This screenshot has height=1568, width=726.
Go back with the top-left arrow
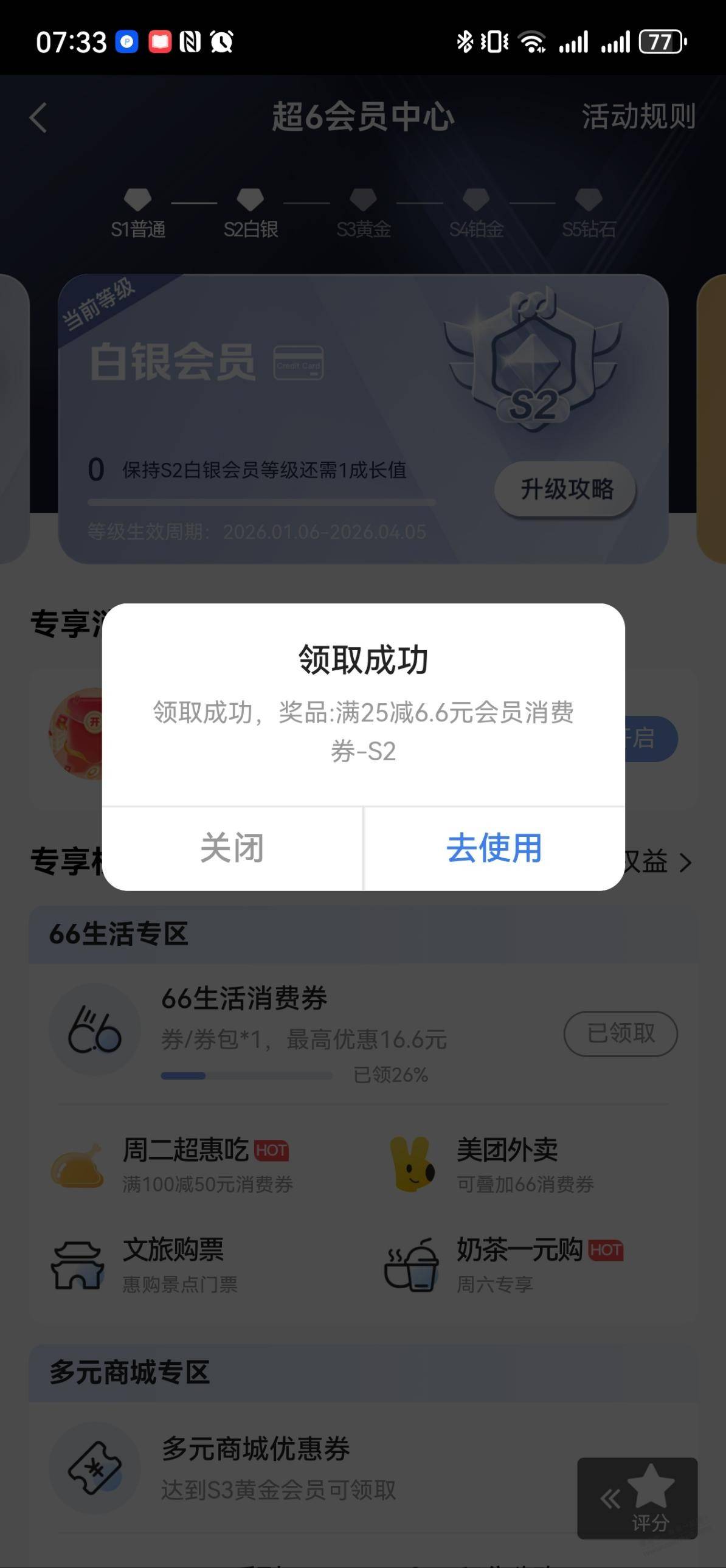point(38,117)
